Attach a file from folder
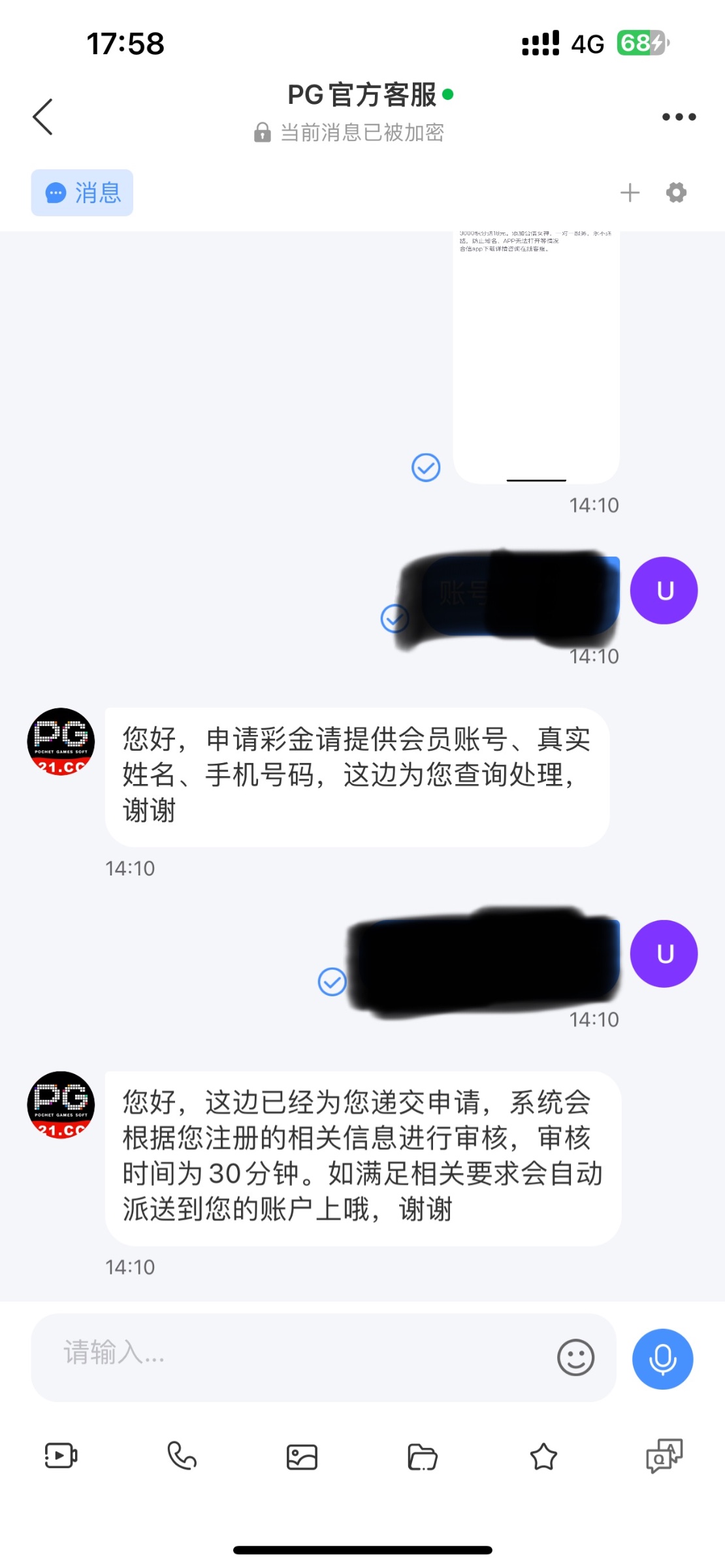 coord(423,1457)
